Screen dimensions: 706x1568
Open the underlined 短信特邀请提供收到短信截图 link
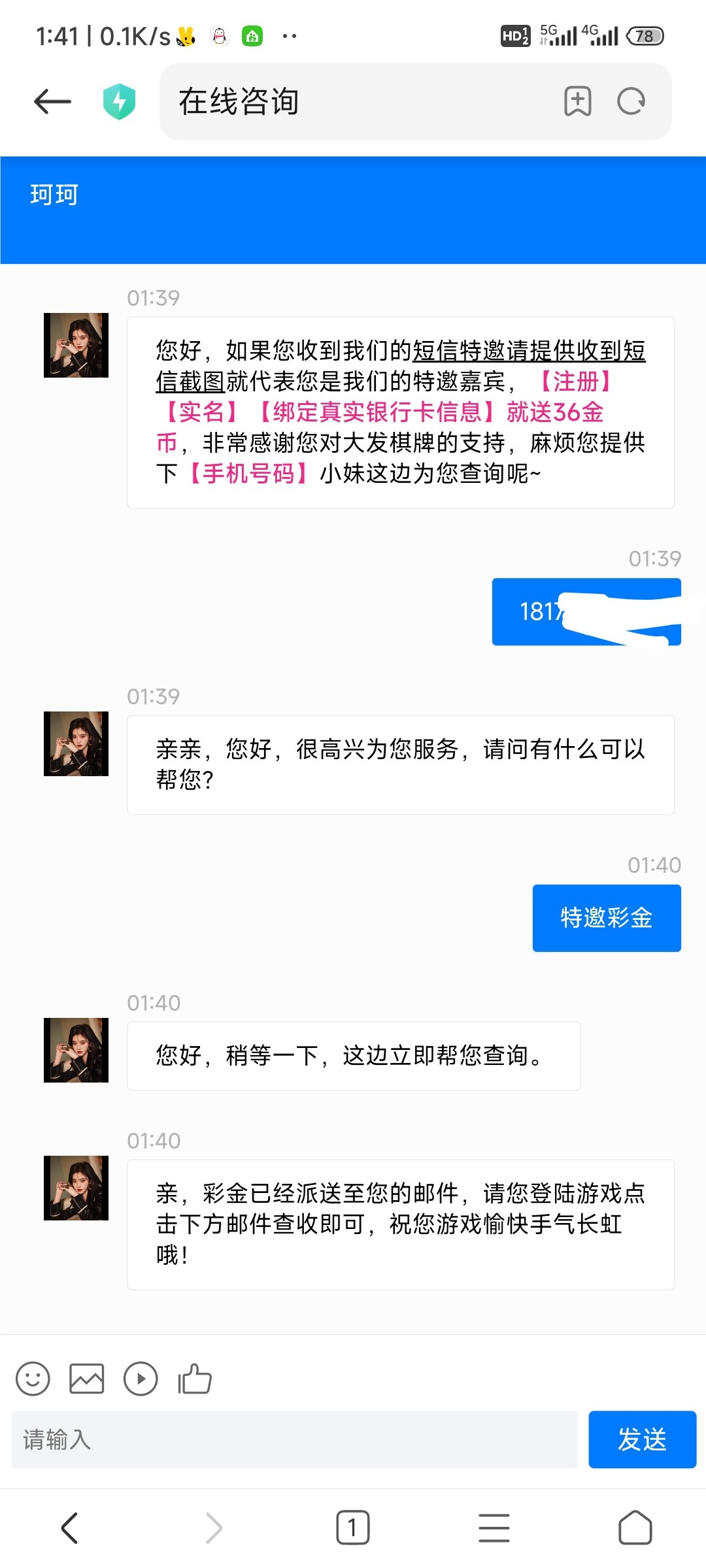[528, 351]
